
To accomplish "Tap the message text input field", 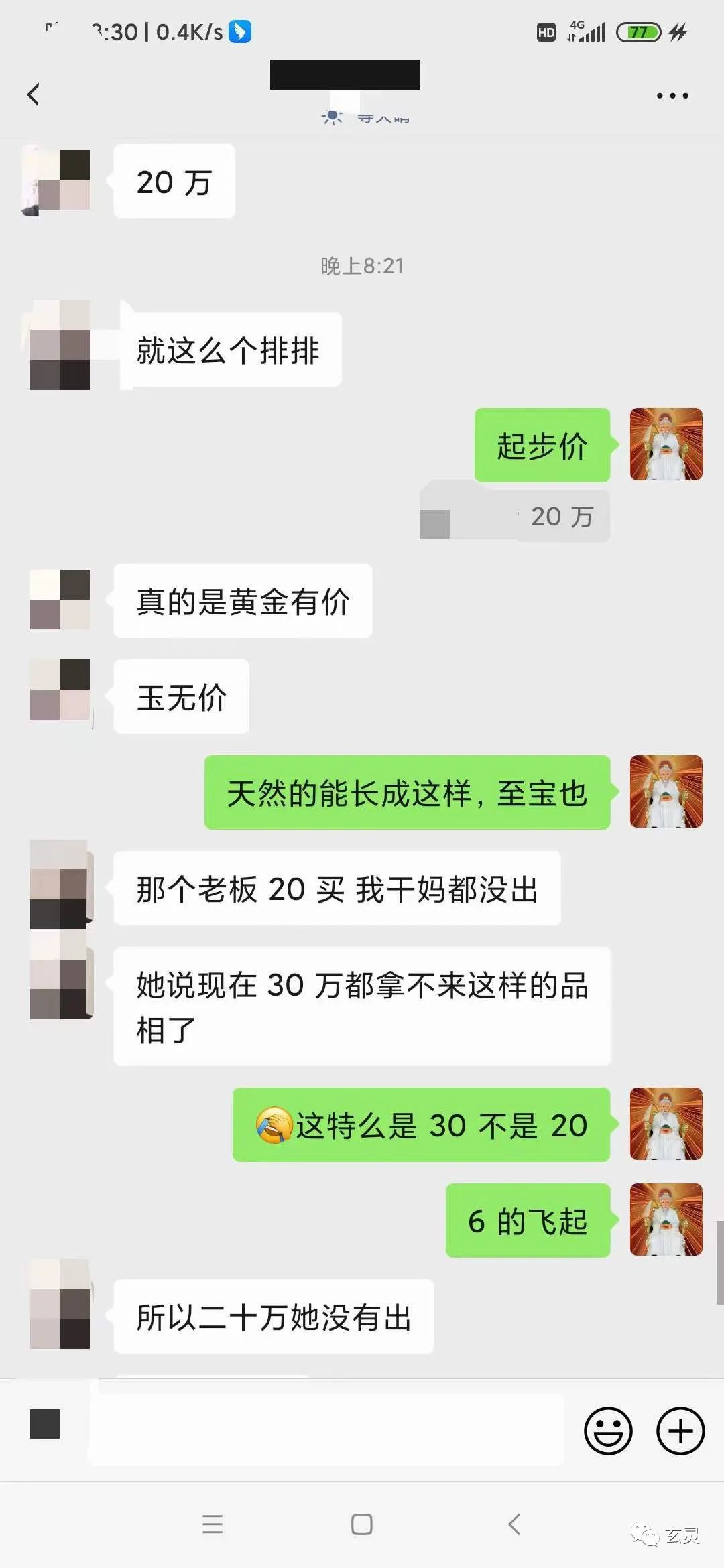I will [x=326, y=1429].
